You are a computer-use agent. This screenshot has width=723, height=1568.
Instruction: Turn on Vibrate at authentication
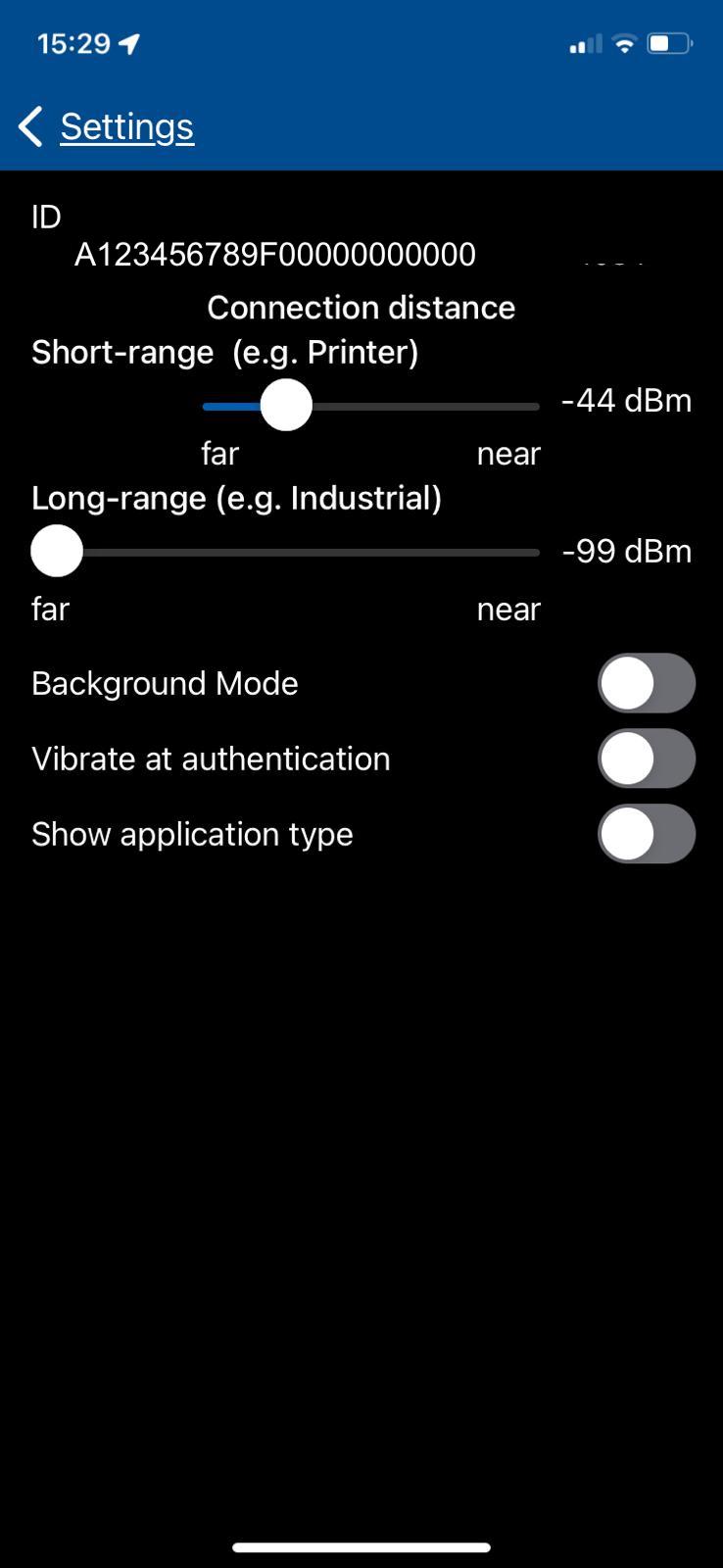647,759
